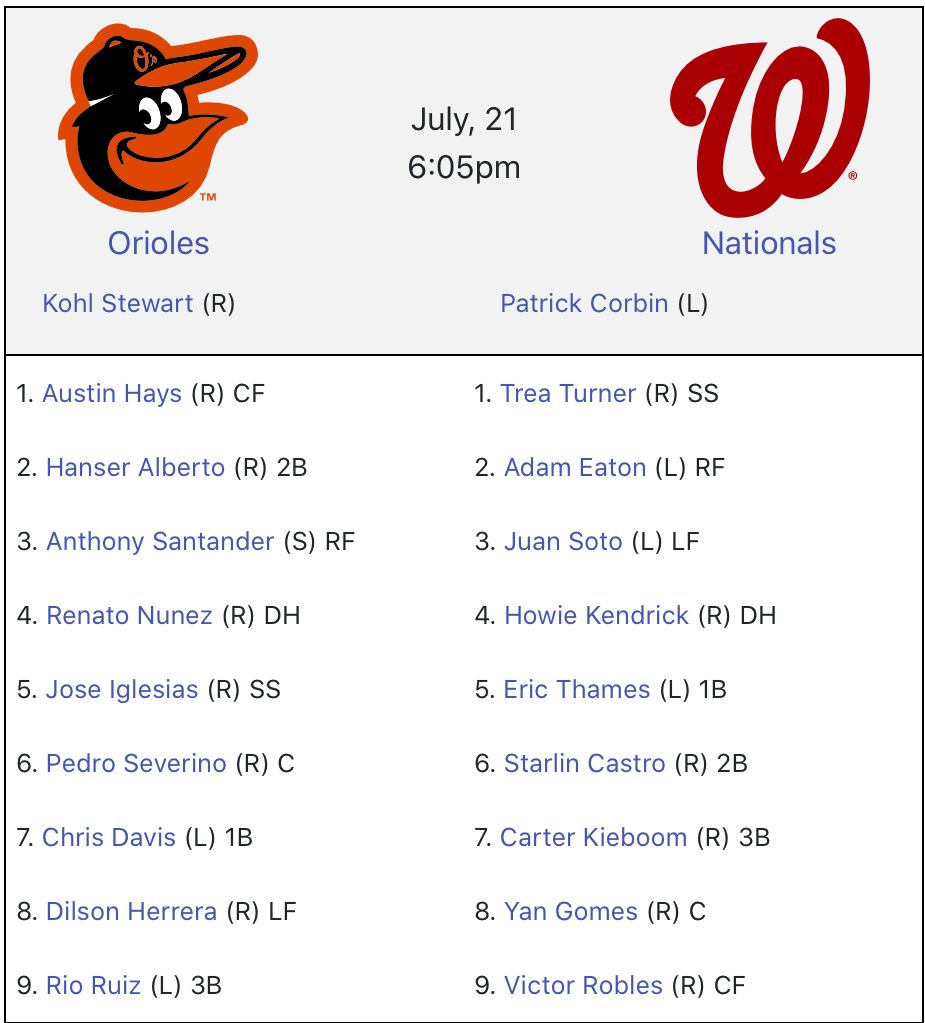This screenshot has width=925, height=1023.
Task: Open Howie Kendrick's player link
Action: (x=596, y=615)
